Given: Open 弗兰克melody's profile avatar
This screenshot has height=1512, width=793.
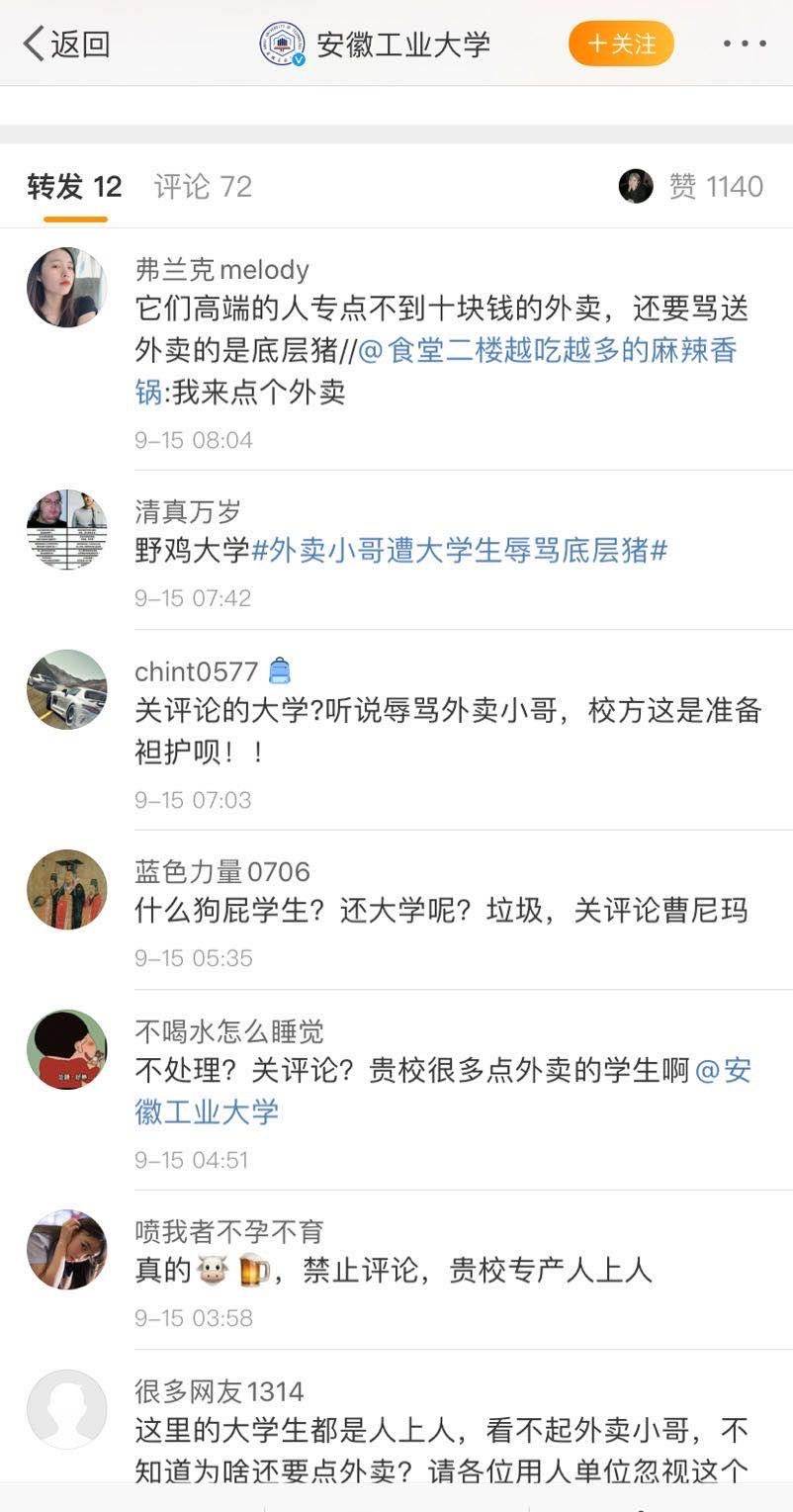Looking at the screenshot, I should [x=66, y=288].
